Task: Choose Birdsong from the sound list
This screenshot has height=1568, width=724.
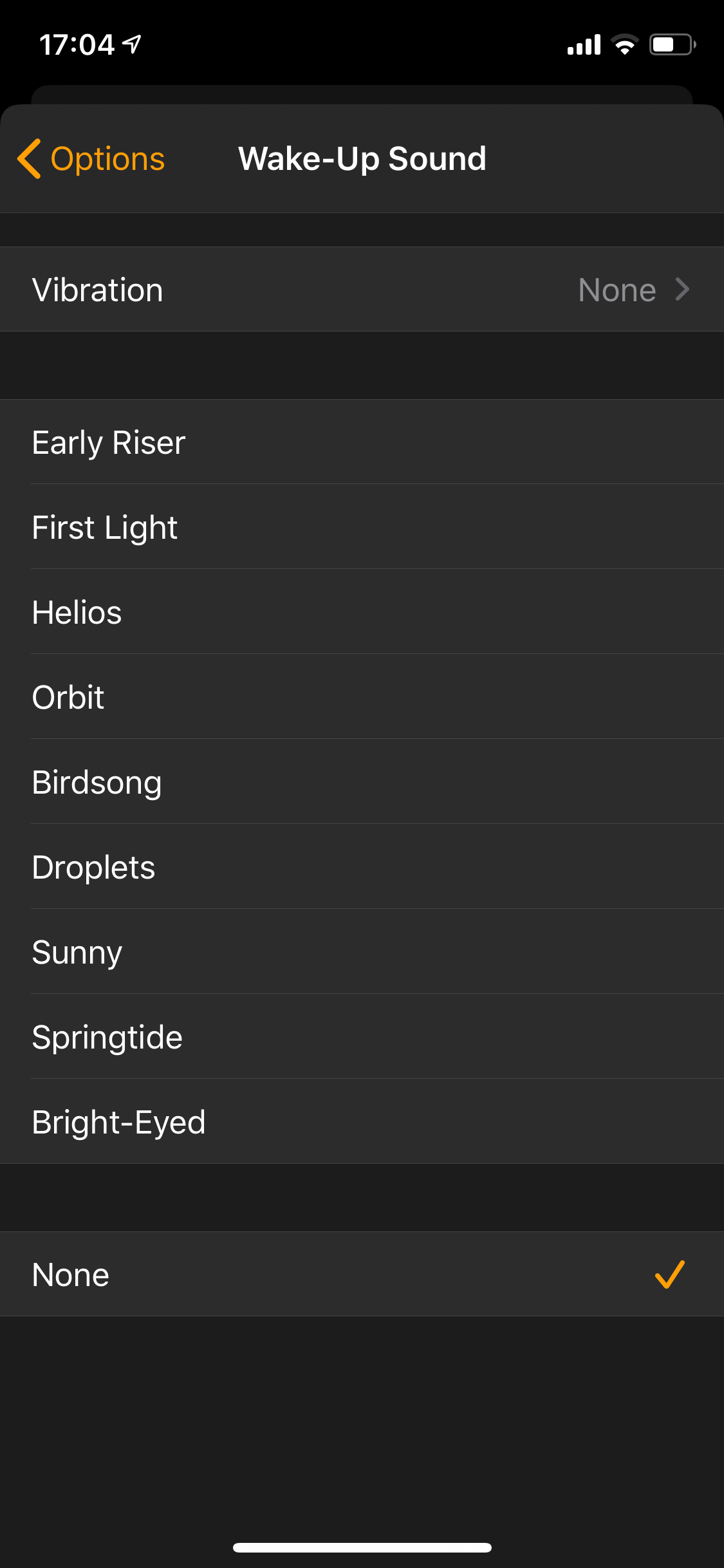Action: pos(362,782)
